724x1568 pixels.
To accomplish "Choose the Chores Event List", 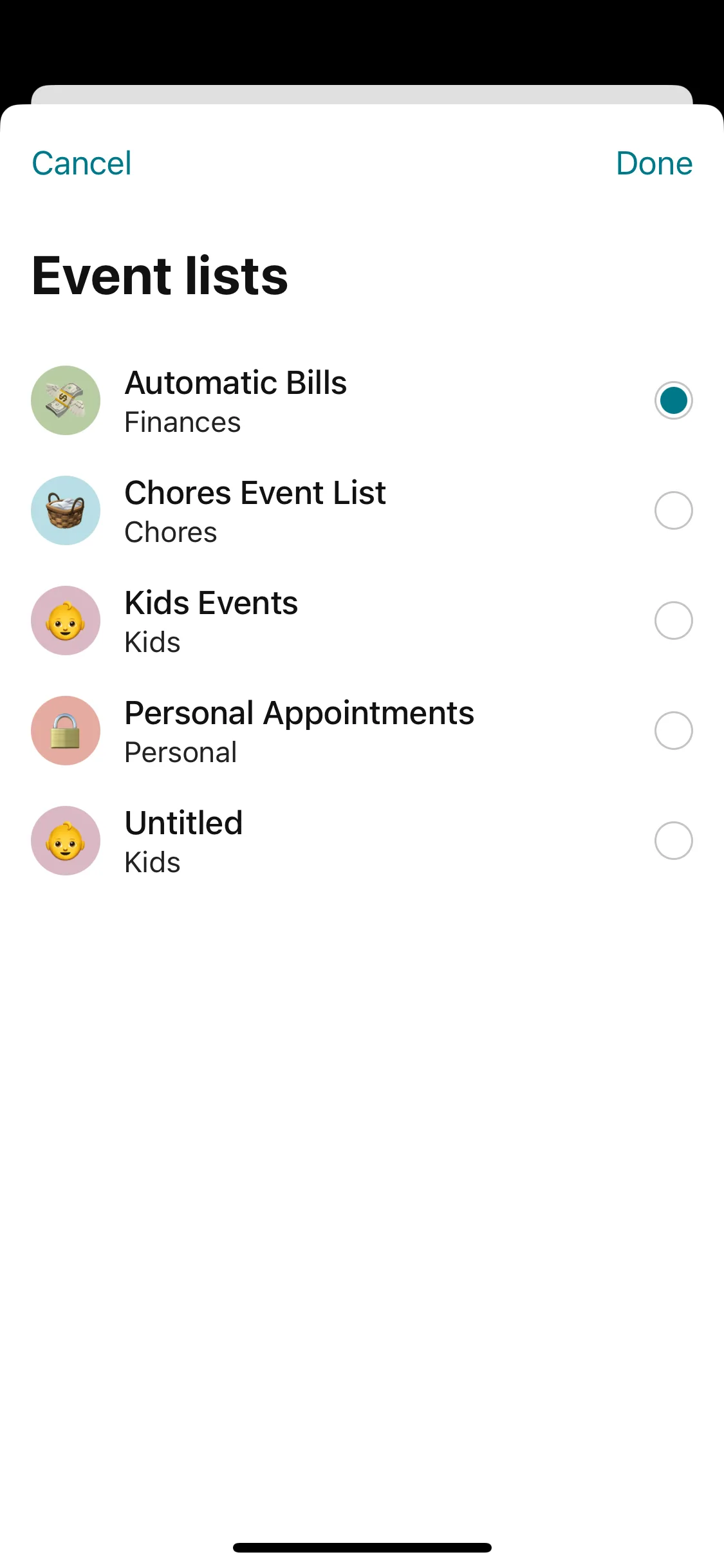I will point(673,510).
